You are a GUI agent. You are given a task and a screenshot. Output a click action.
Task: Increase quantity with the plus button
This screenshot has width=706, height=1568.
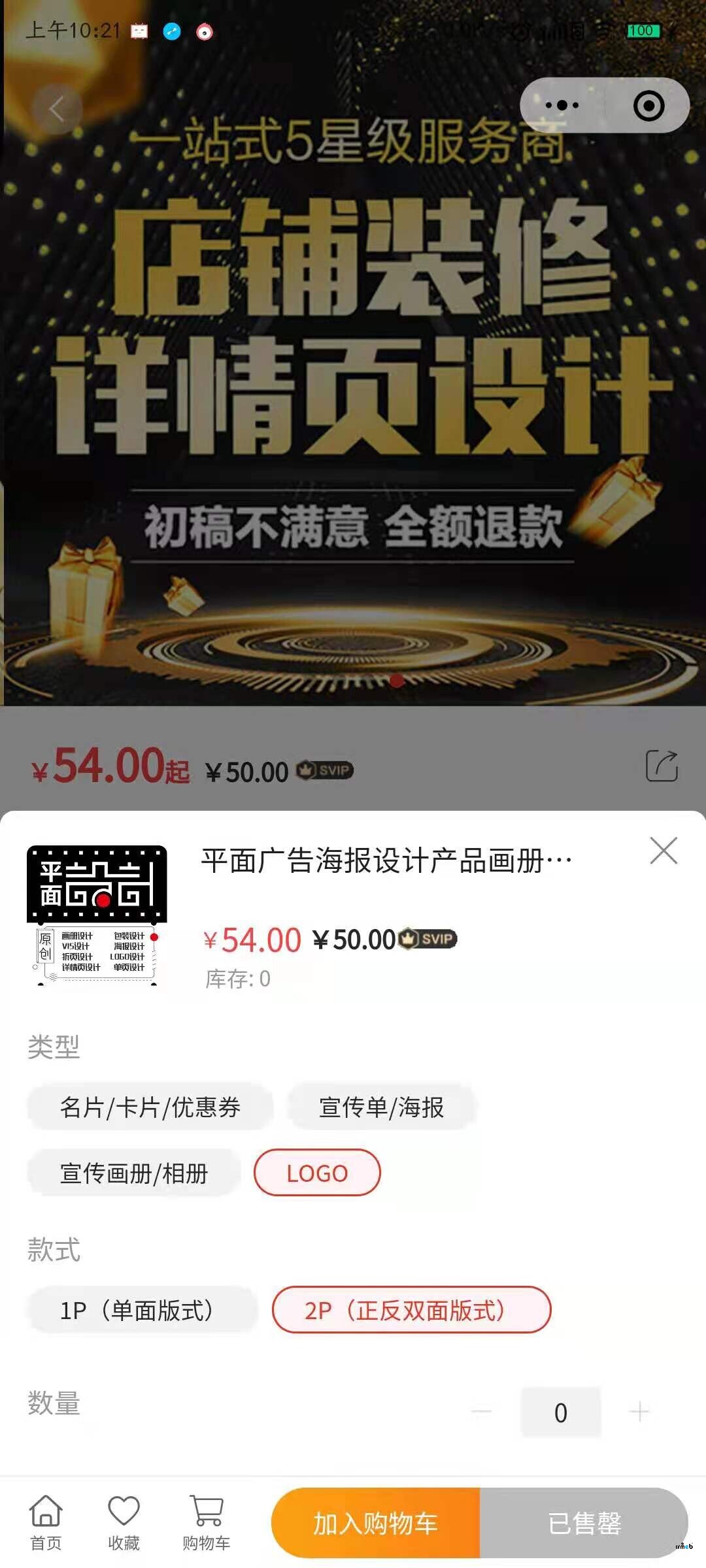click(639, 1412)
